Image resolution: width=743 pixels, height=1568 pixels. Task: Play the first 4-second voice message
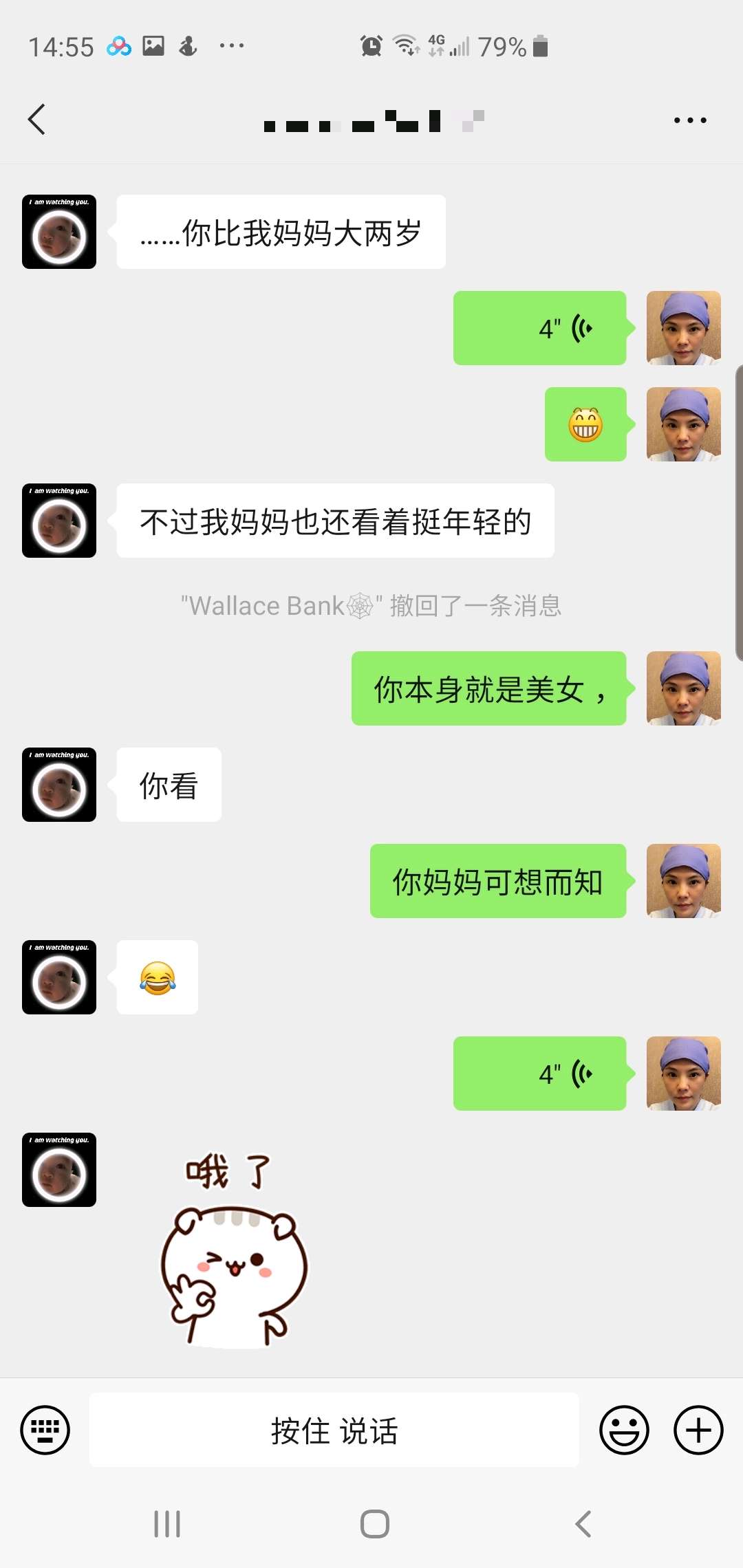[540, 328]
